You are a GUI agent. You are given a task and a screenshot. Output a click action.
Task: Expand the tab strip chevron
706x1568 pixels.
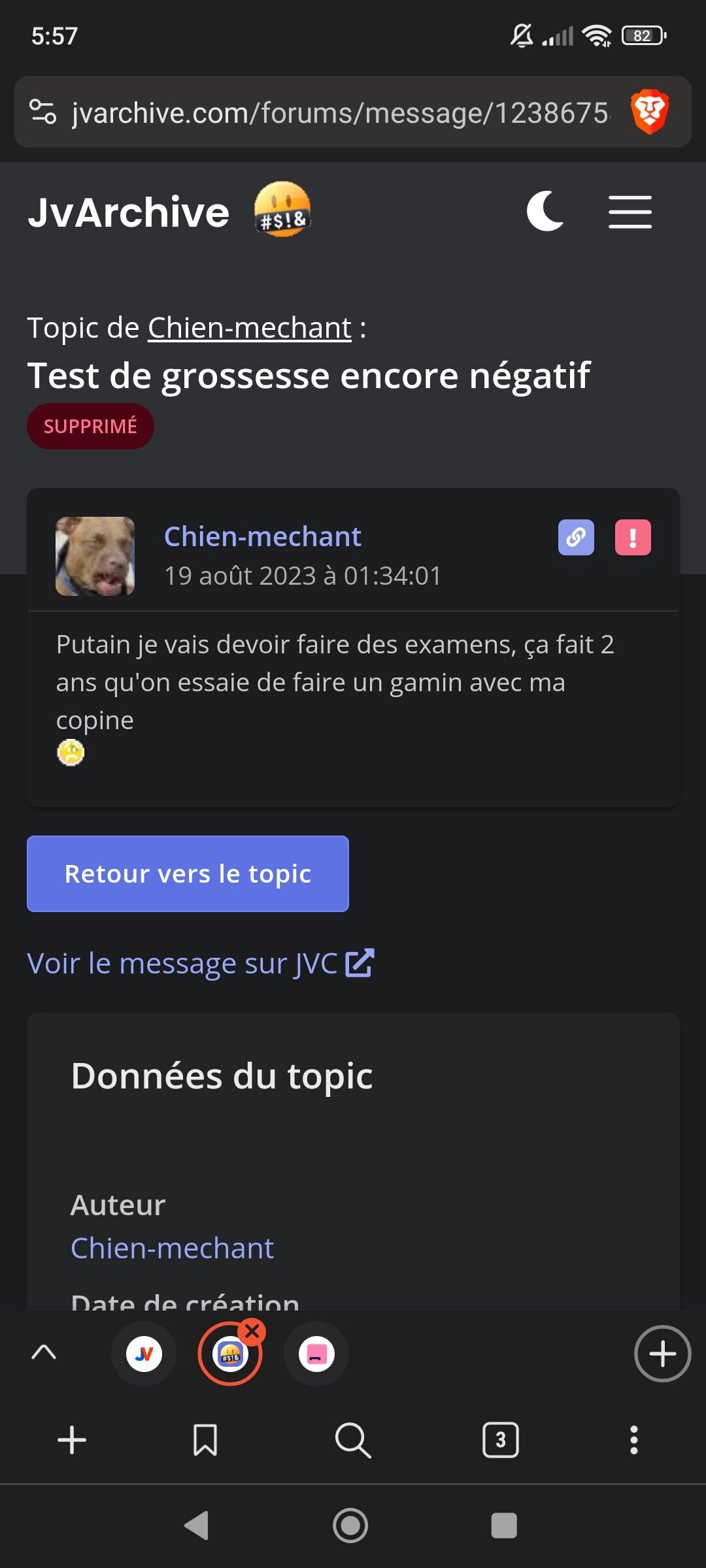coord(44,1352)
